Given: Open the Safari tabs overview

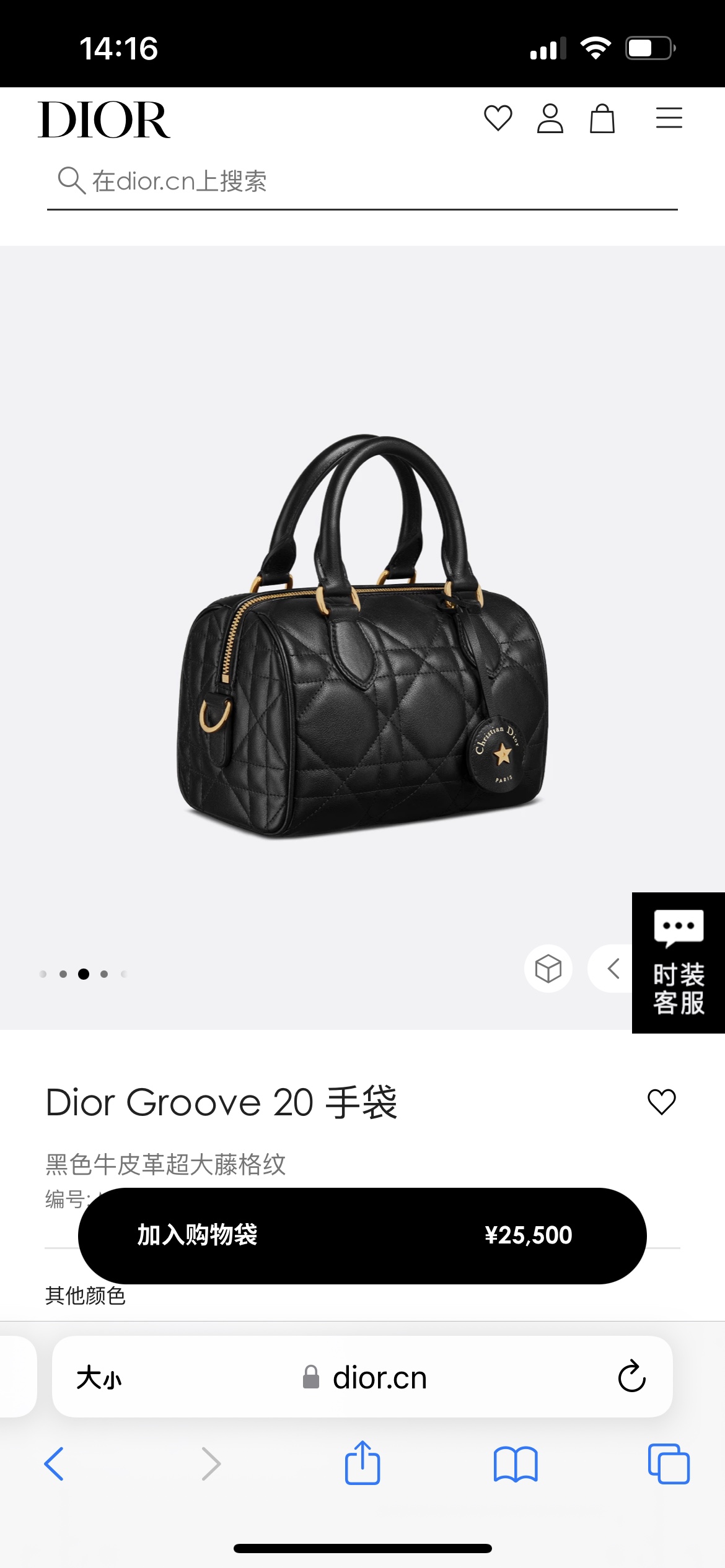Looking at the screenshot, I should [x=668, y=1464].
